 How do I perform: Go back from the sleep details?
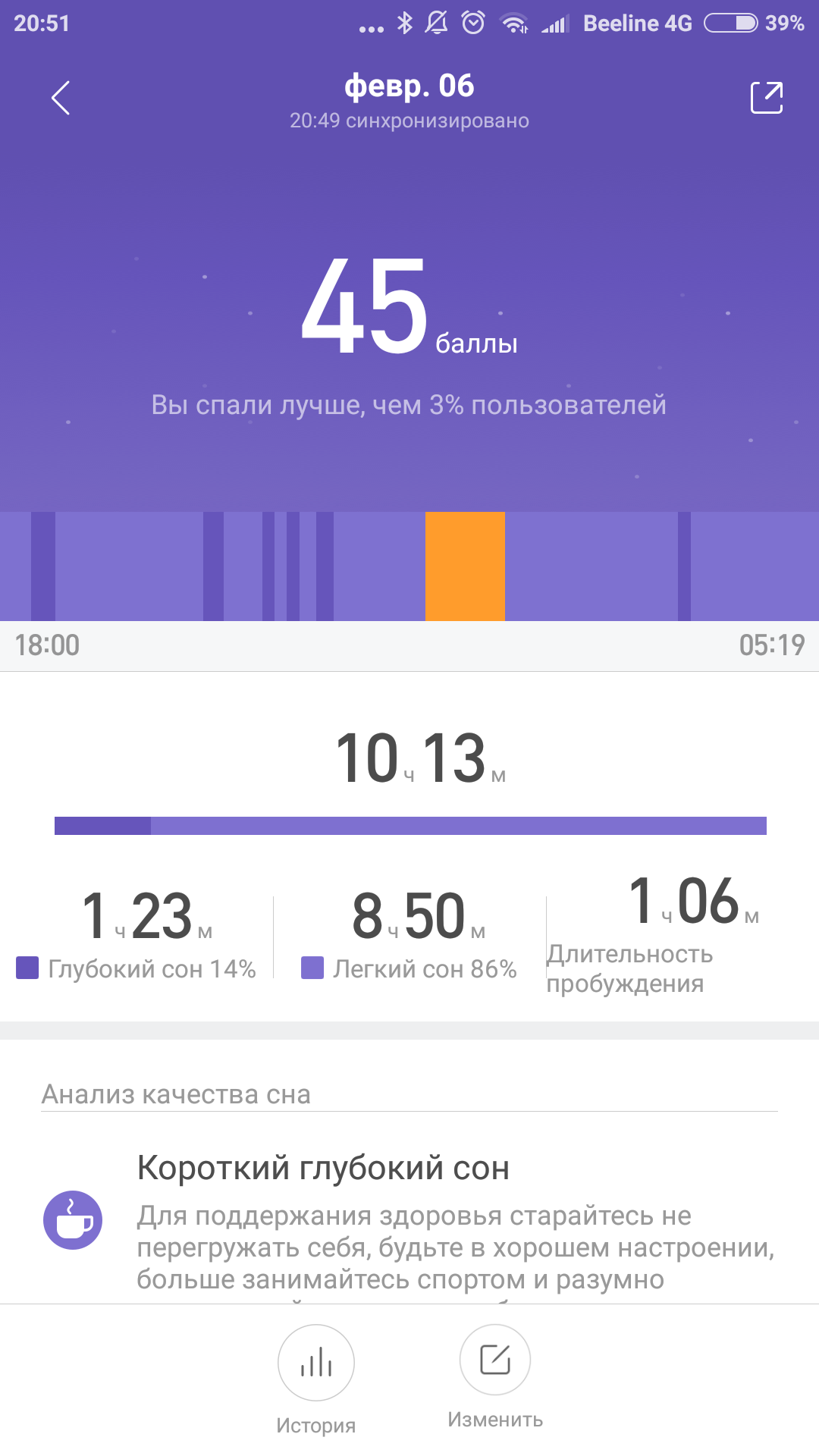coord(61,98)
